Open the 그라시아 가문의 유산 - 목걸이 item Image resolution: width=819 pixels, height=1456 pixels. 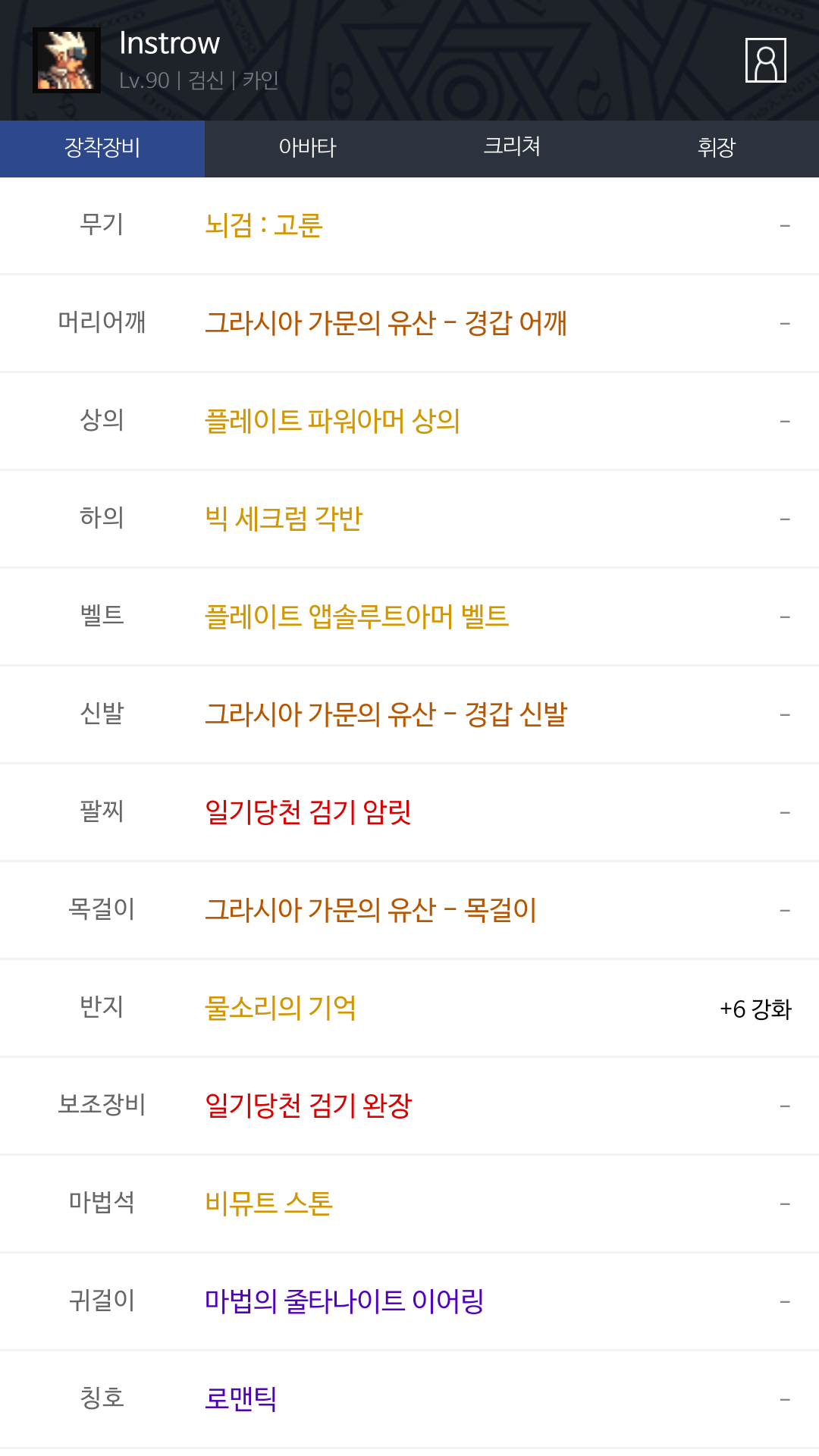pos(371,910)
